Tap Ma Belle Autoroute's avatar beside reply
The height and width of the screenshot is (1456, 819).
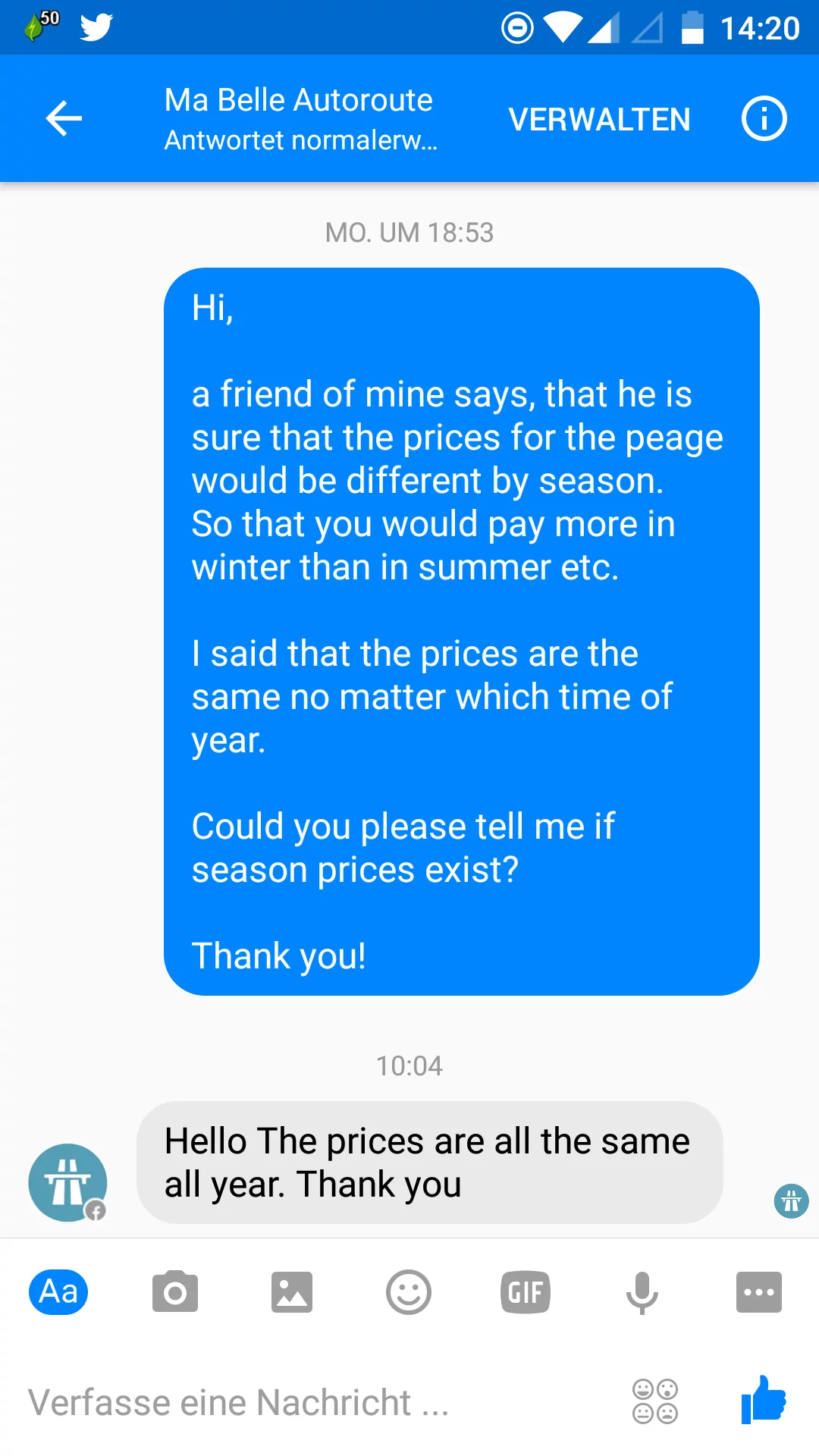(x=67, y=1182)
